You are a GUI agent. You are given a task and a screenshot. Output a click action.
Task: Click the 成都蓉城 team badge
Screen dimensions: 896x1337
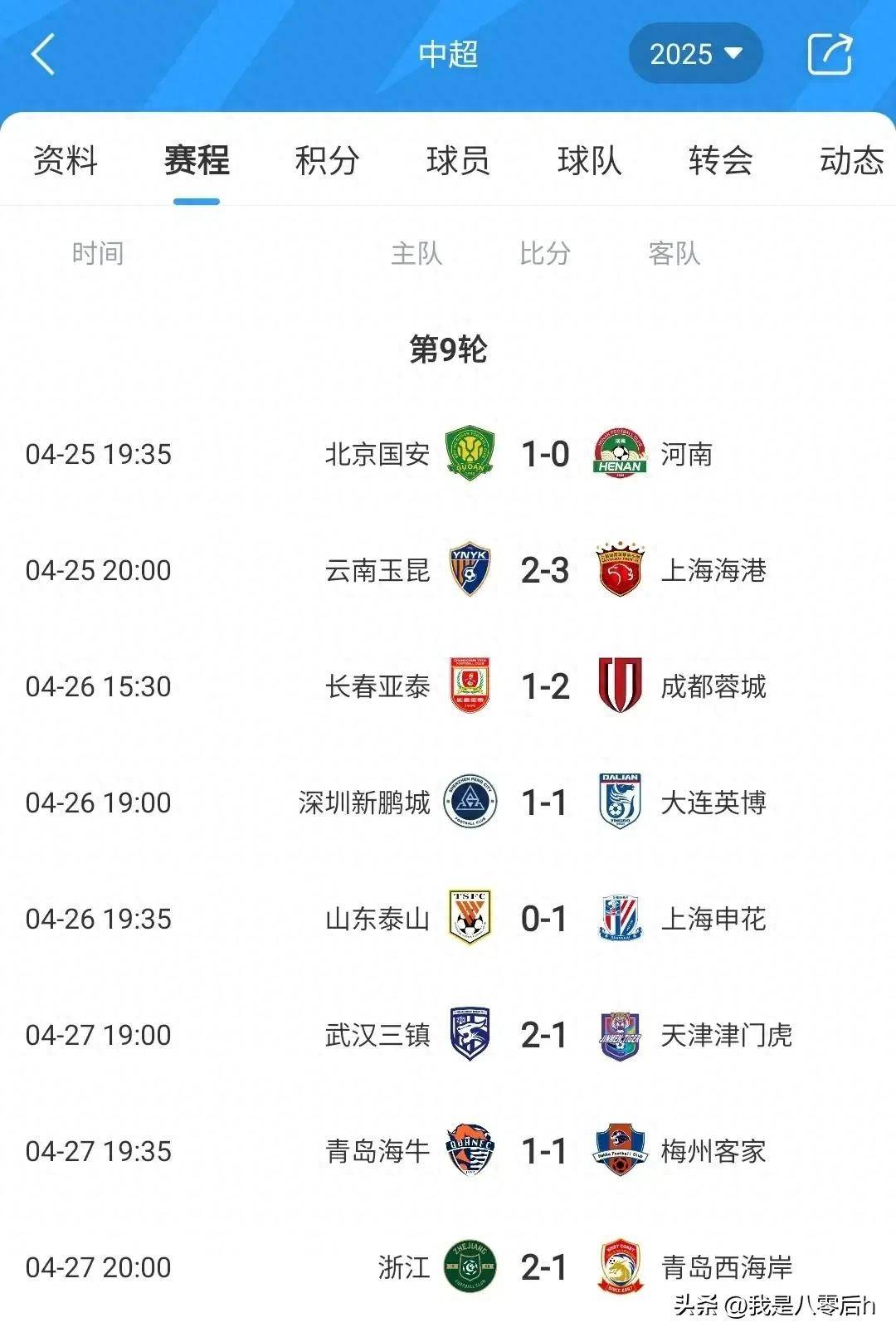[619, 686]
